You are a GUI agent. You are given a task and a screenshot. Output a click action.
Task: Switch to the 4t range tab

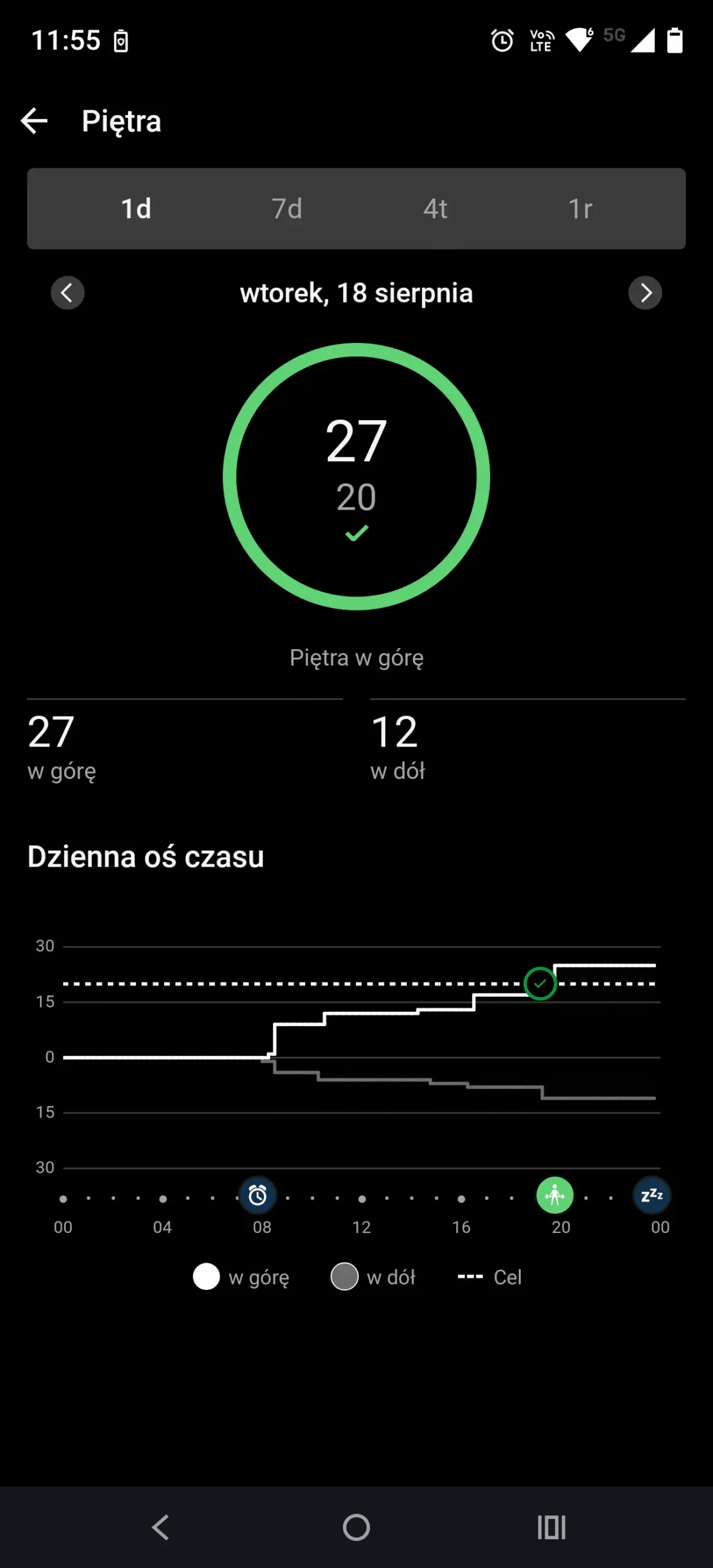pos(435,209)
